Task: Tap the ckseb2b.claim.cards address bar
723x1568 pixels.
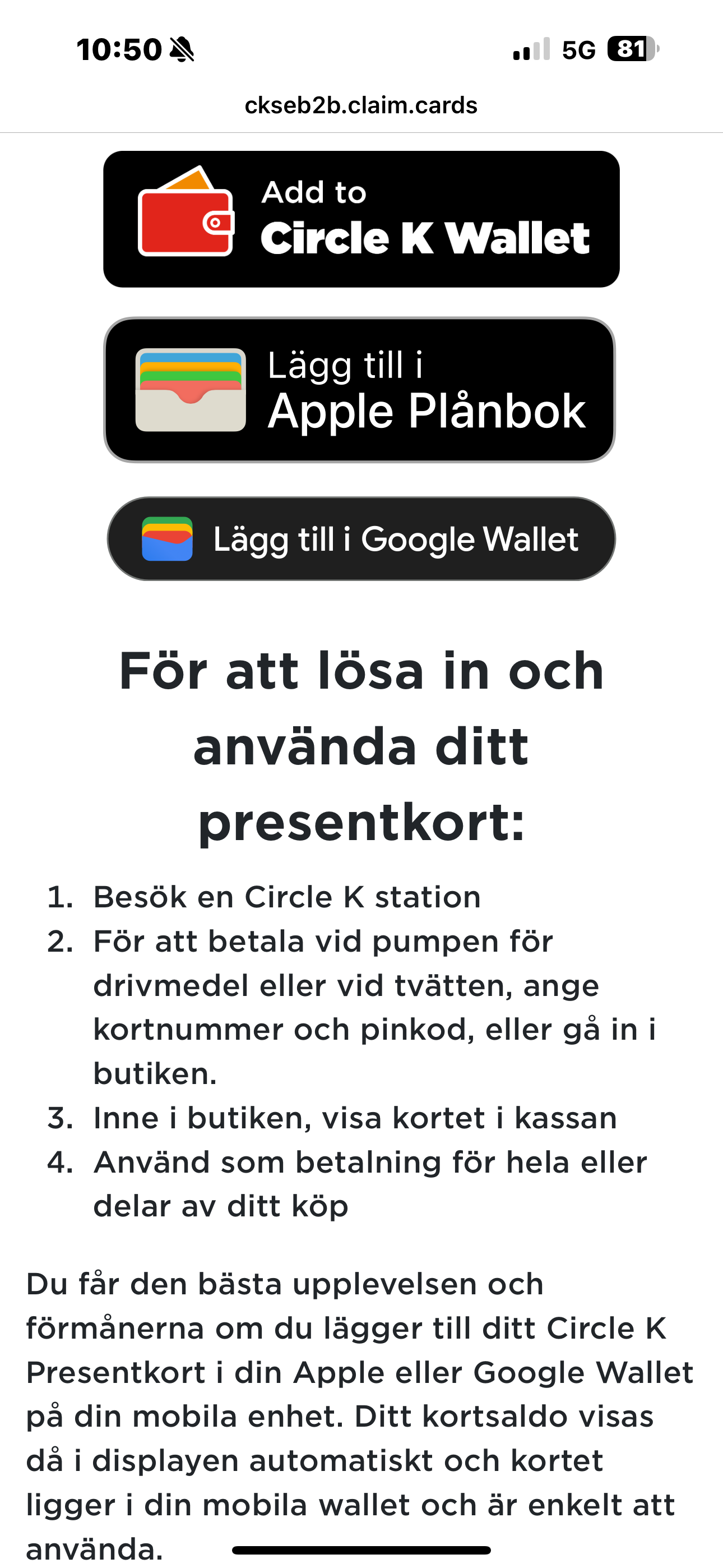Action: [x=361, y=105]
